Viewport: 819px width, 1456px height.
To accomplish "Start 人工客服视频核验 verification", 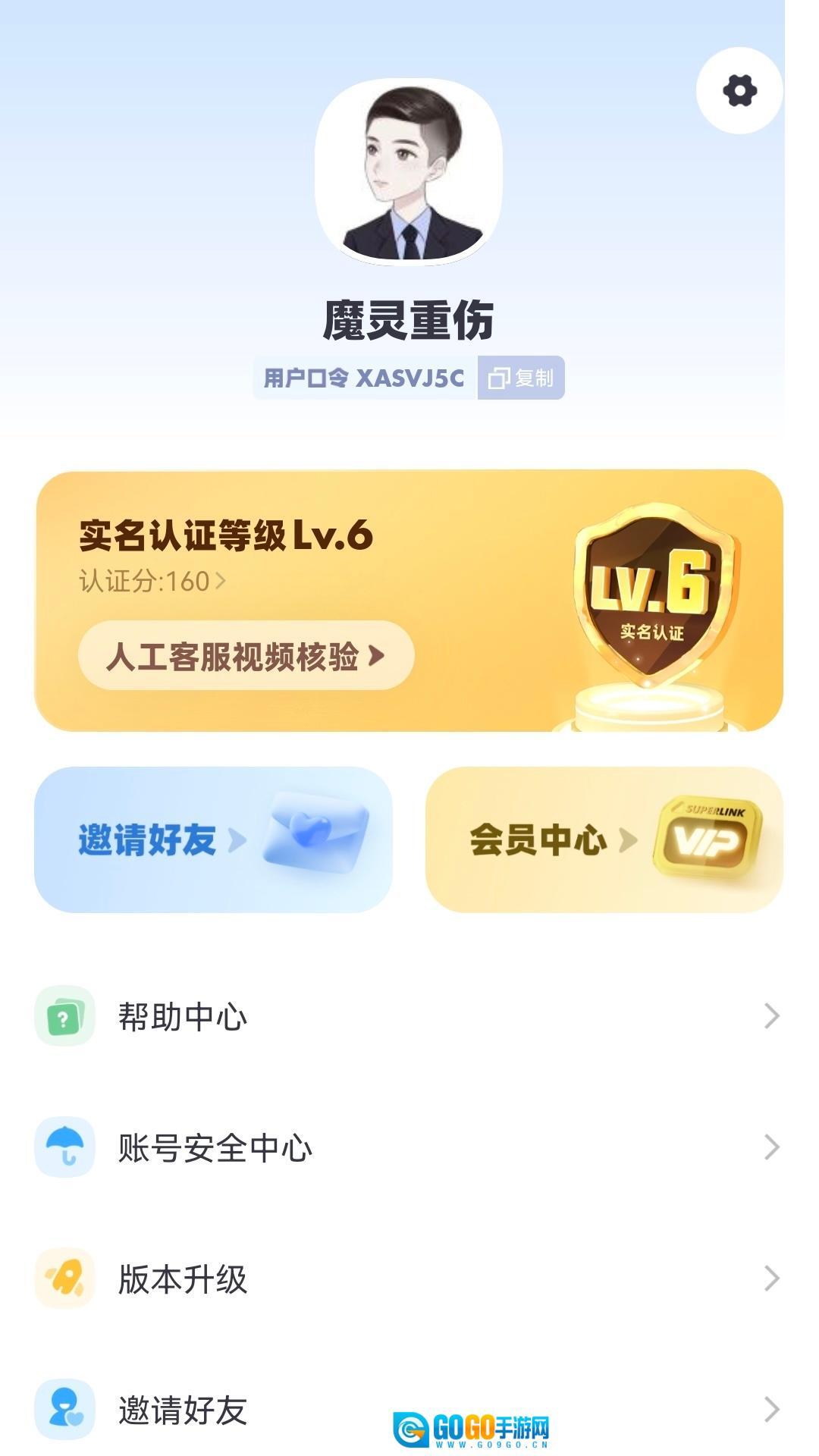I will (x=246, y=656).
